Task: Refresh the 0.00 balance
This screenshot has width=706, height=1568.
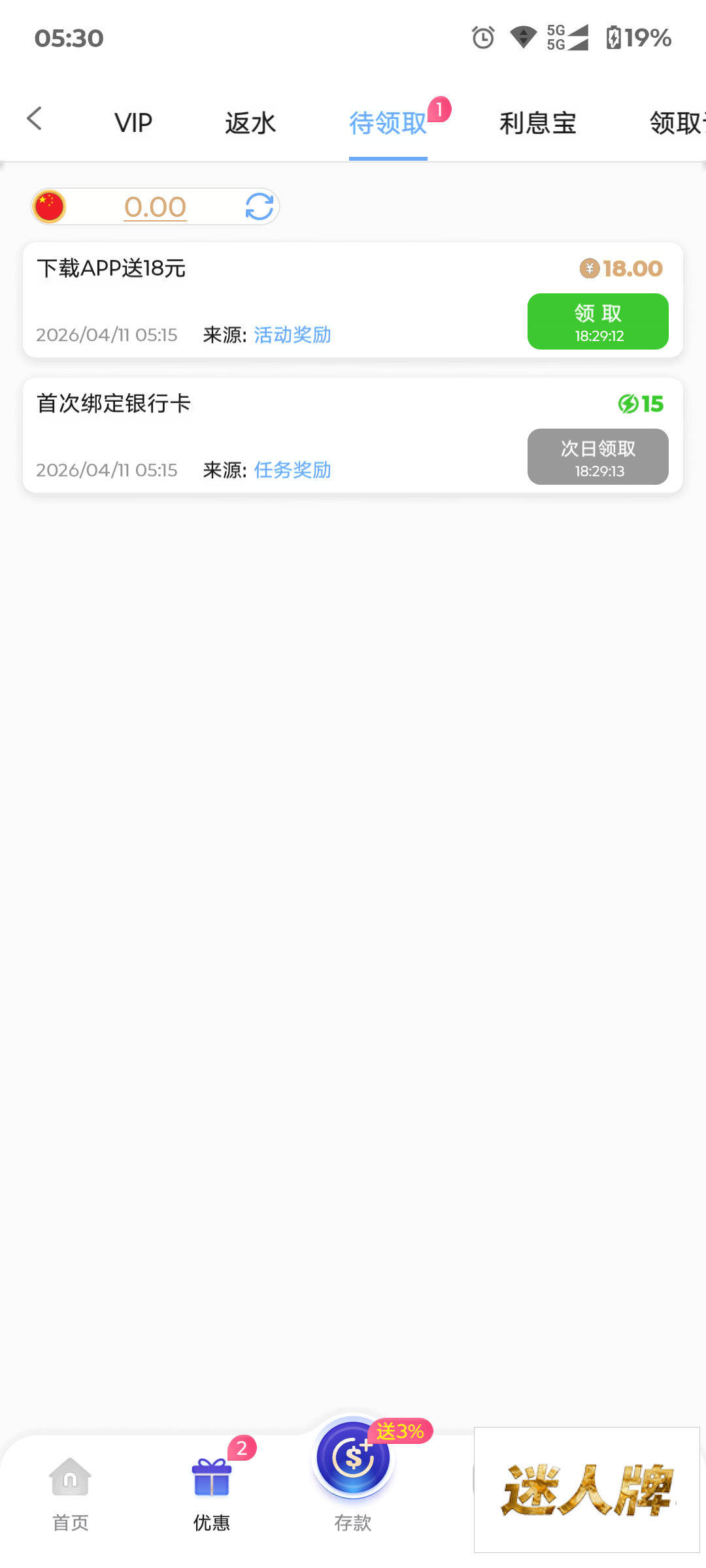Action: click(x=260, y=207)
